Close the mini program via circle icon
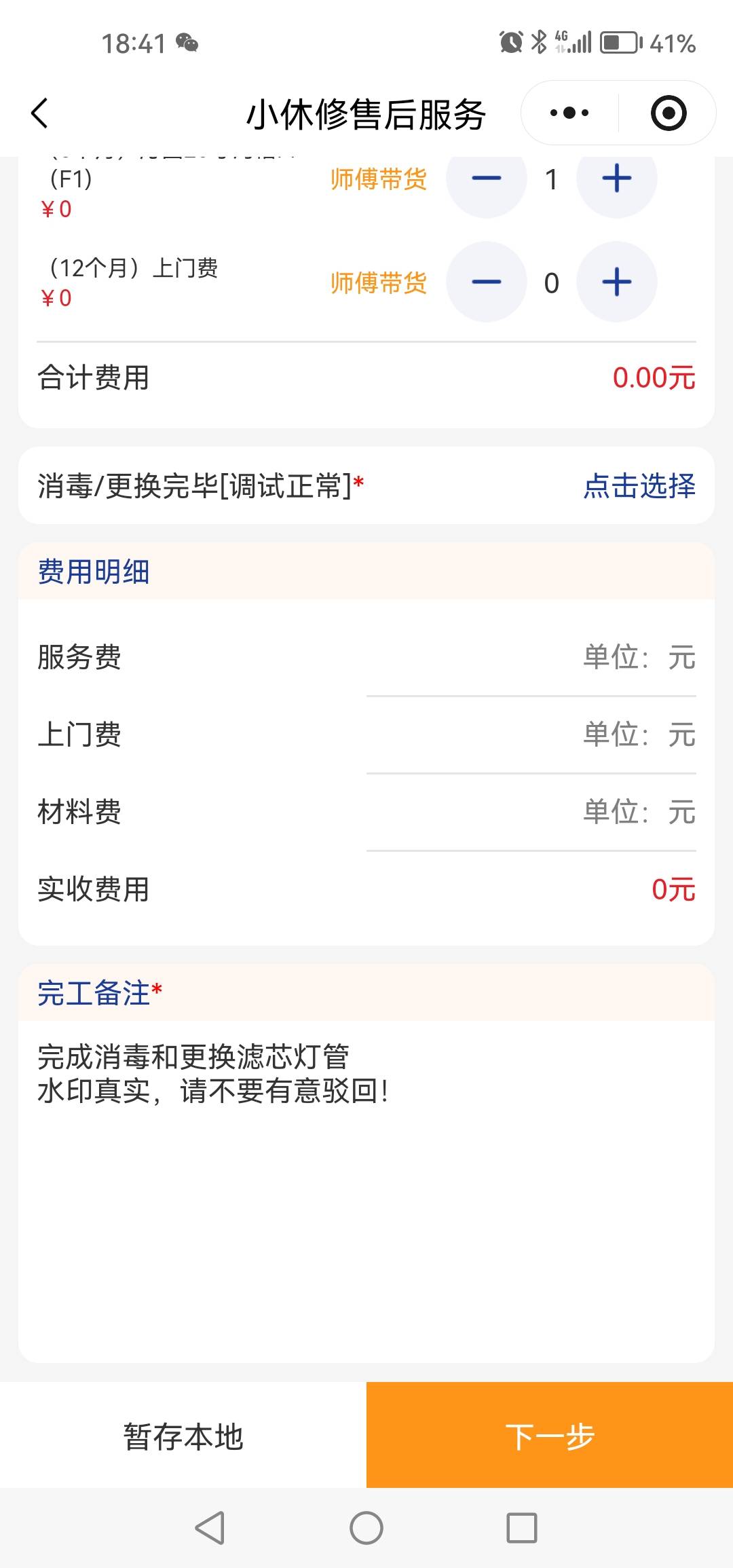Image resolution: width=733 pixels, height=1568 pixels. coord(668,113)
